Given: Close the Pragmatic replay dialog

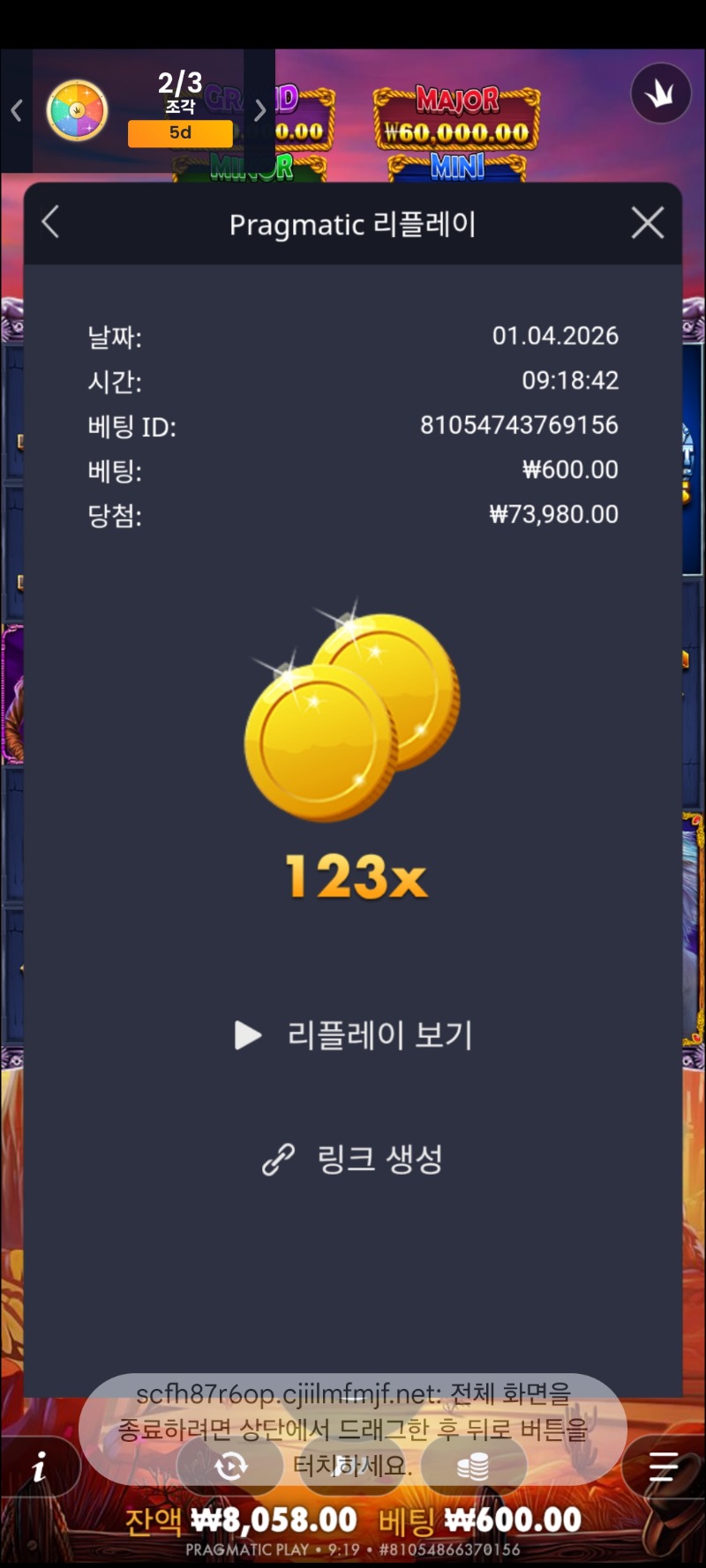Looking at the screenshot, I should point(647,223).
